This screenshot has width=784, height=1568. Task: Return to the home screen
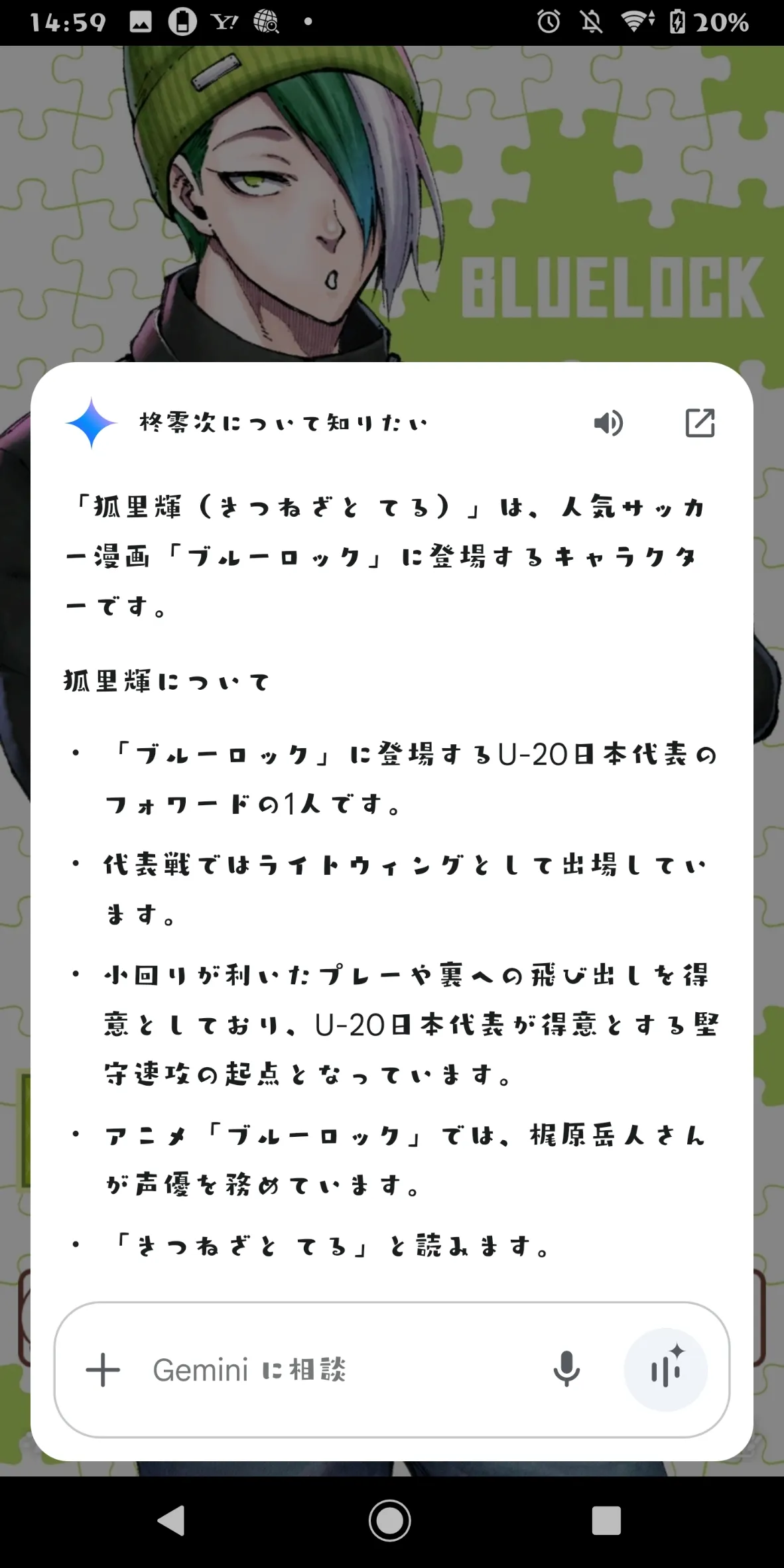coord(390,1520)
